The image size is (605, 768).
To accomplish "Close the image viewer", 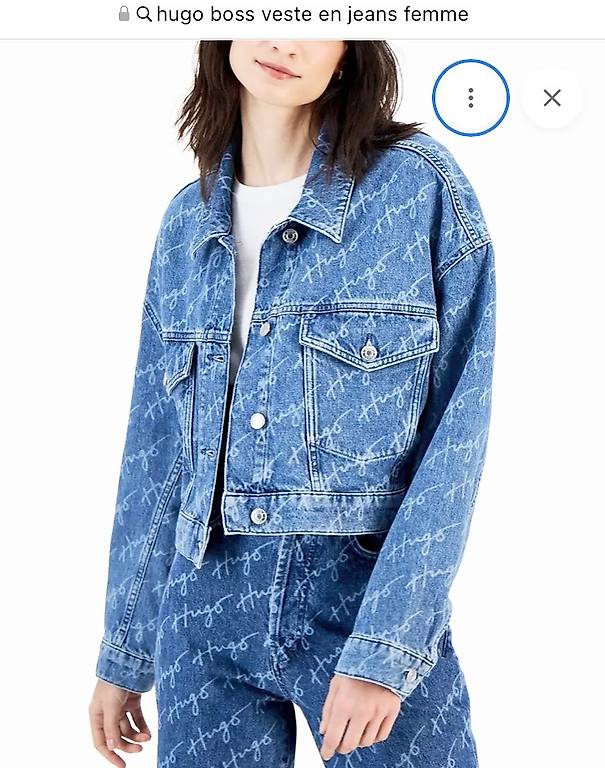I will coord(552,98).
